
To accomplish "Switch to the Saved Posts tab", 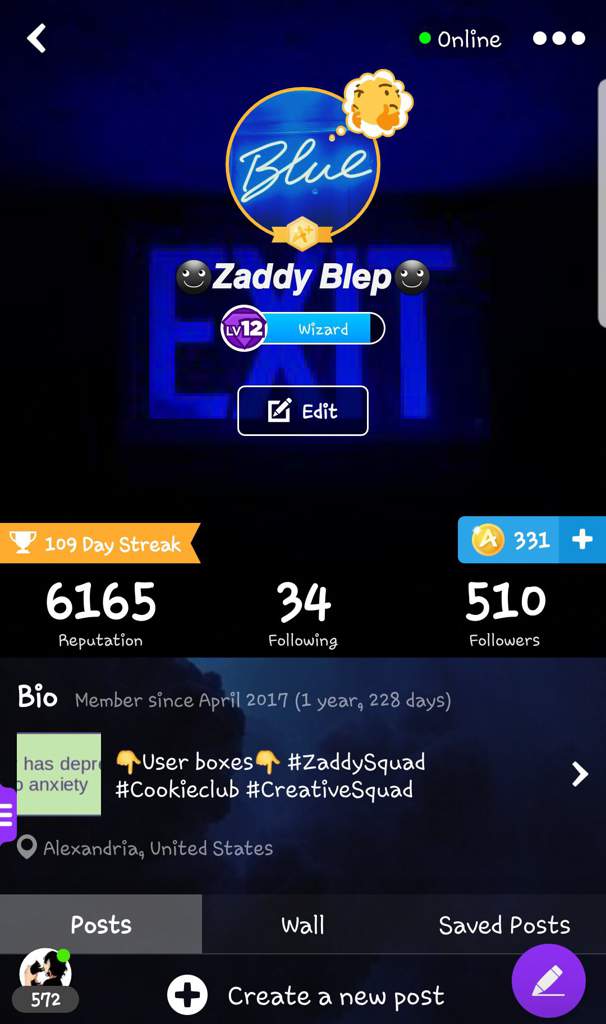I will point(504,925).
